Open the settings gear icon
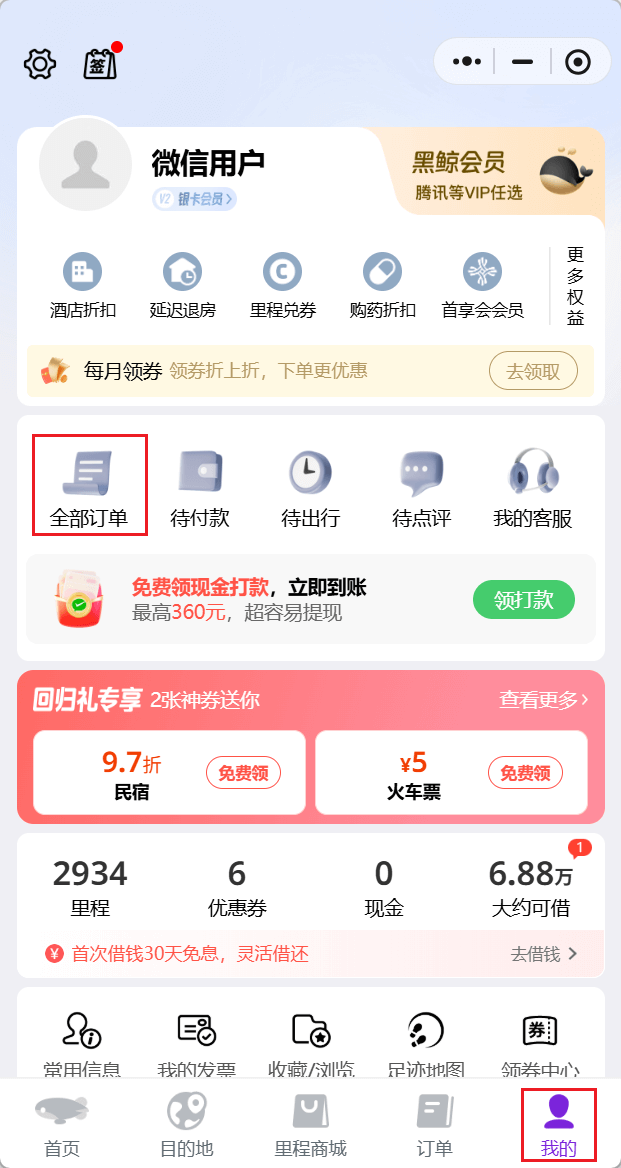 pyautogui.click(x=40, y=64)
